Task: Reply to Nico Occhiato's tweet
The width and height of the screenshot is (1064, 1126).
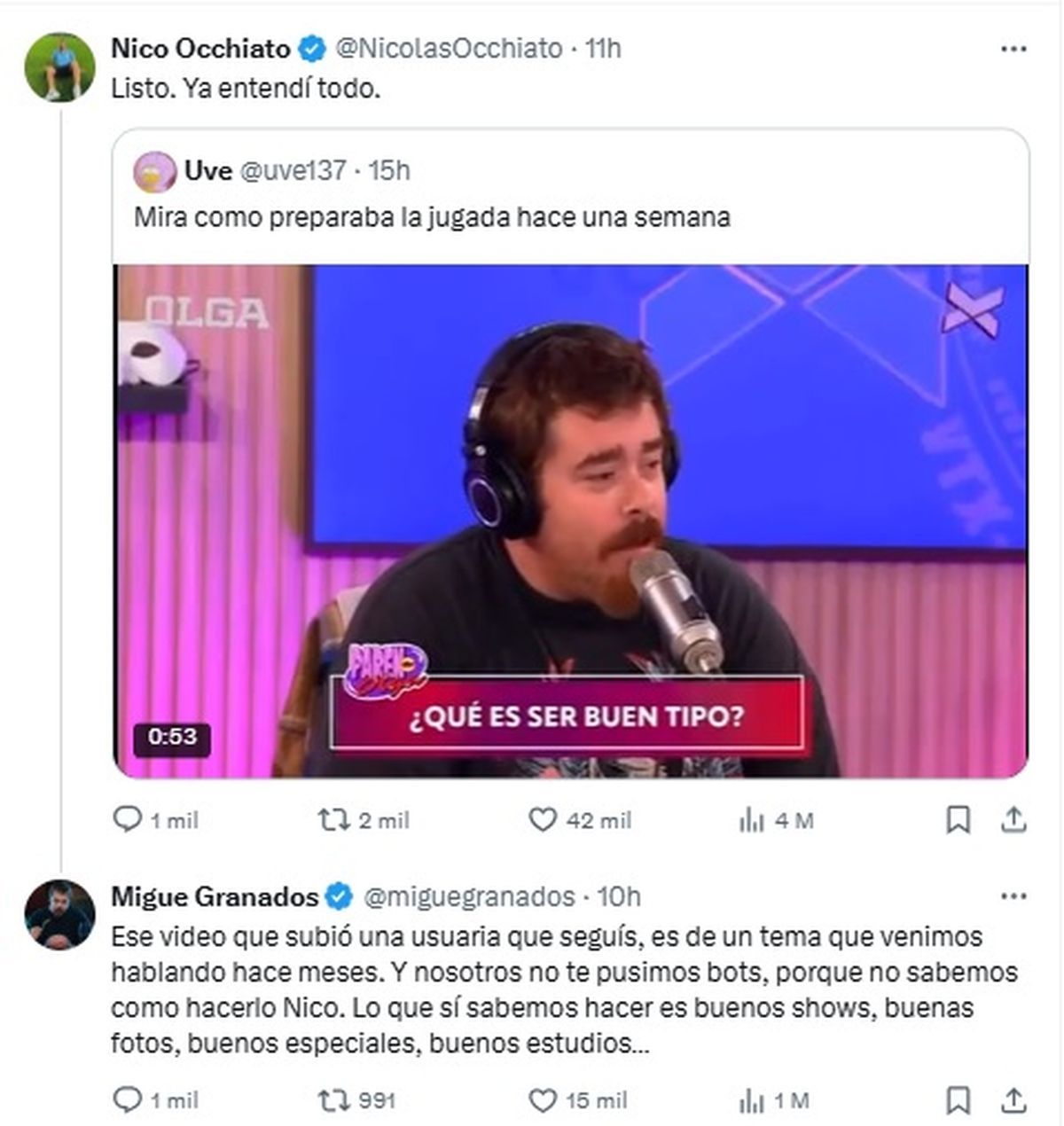Action: click(128, 819)
